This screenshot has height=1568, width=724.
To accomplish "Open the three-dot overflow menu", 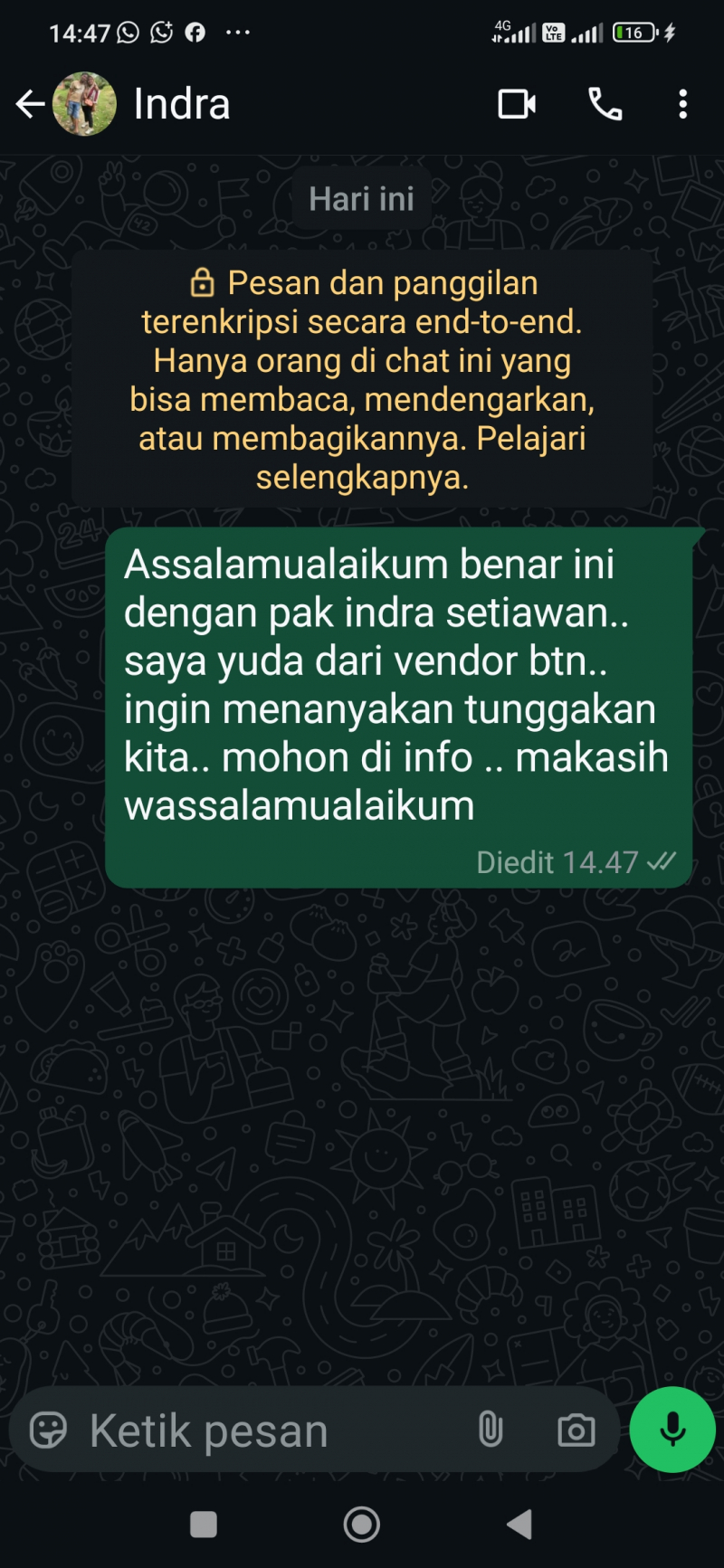I will (683, 104).
